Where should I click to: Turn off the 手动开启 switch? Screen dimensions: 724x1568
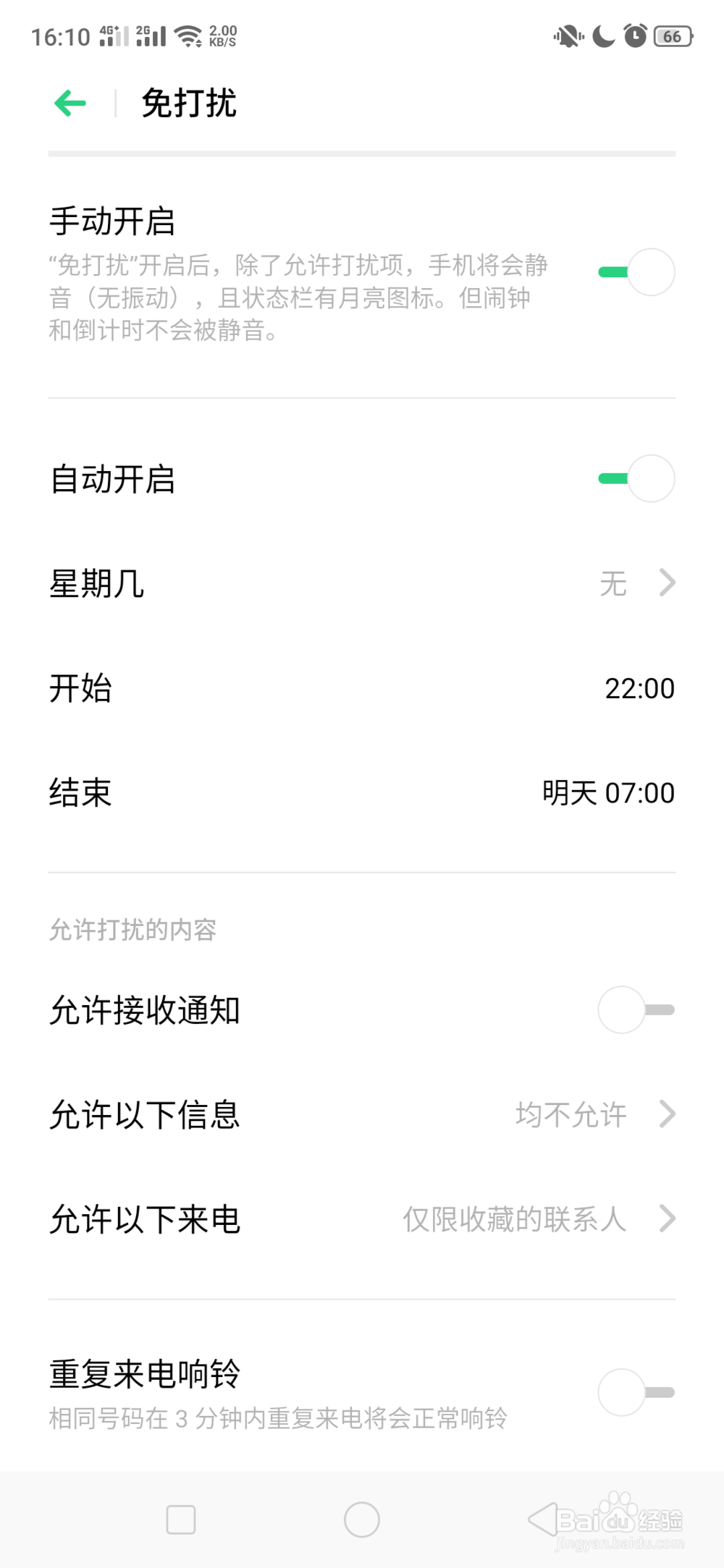[636, 272]
